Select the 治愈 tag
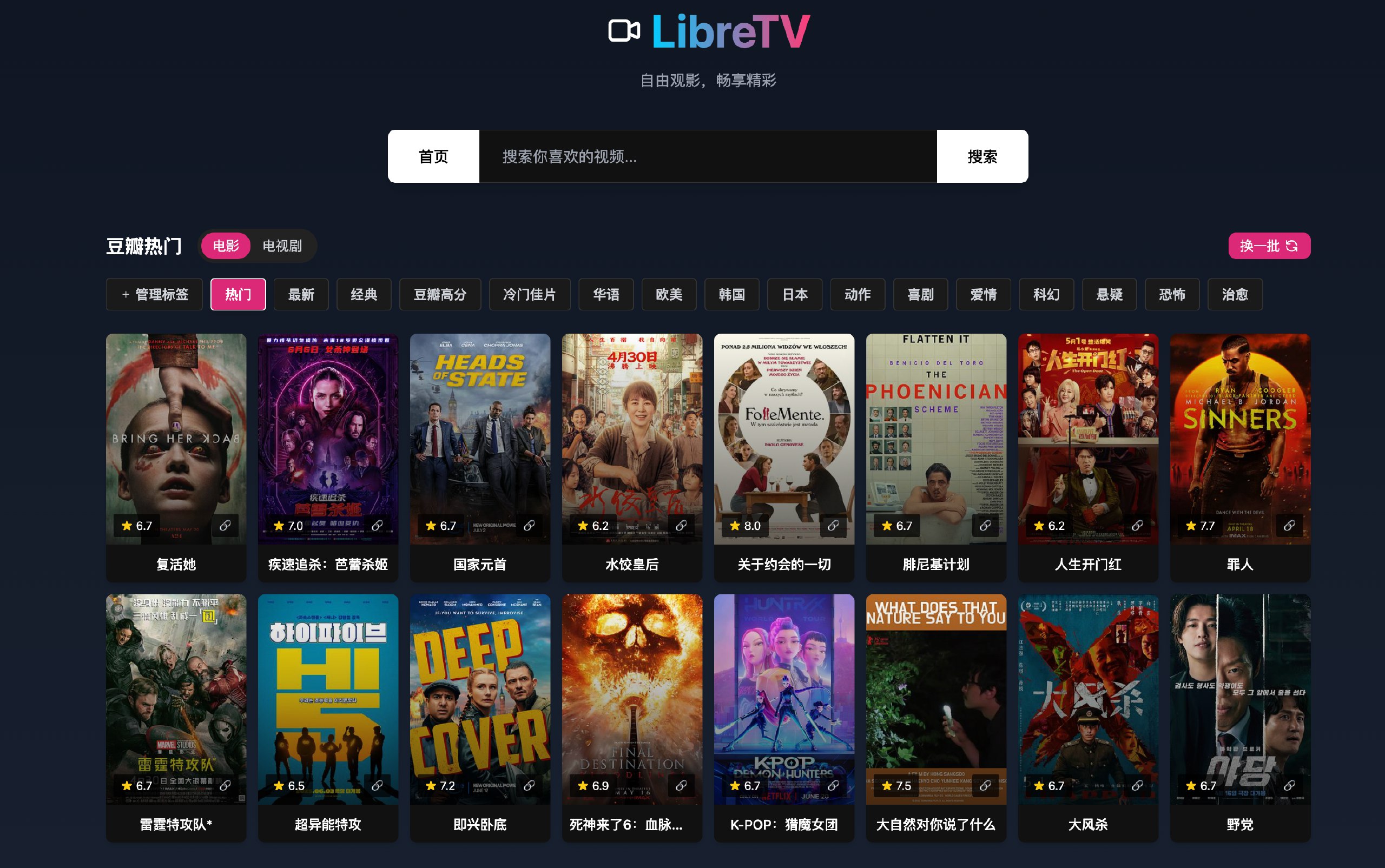The height and width of the screenshot is (868, 1385). (x=1235, y=295)
